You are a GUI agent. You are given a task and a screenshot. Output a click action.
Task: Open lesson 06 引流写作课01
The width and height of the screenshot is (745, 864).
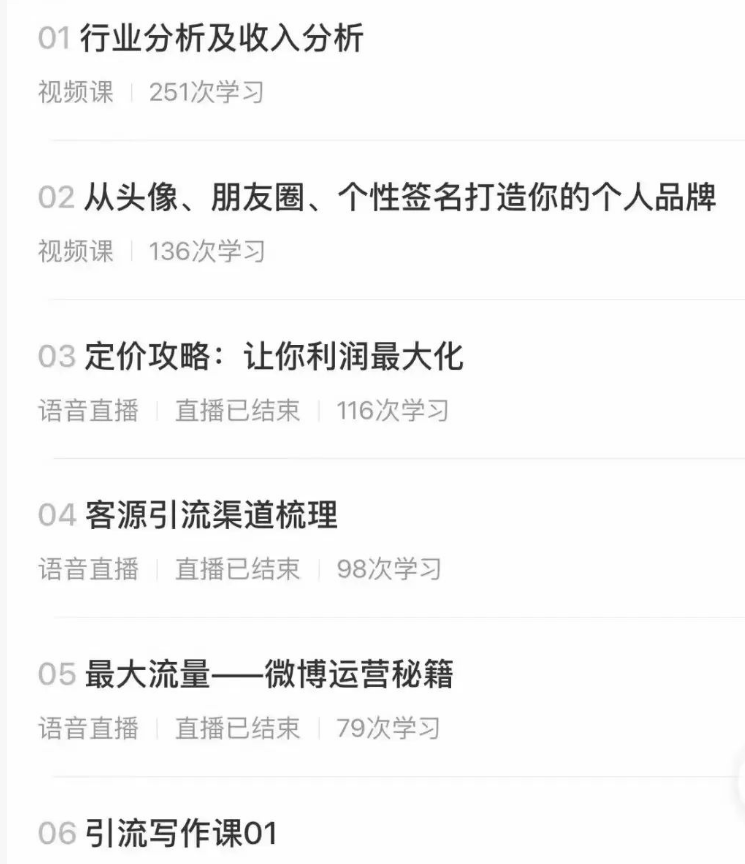pyautogui.click(x=180, y=833)
